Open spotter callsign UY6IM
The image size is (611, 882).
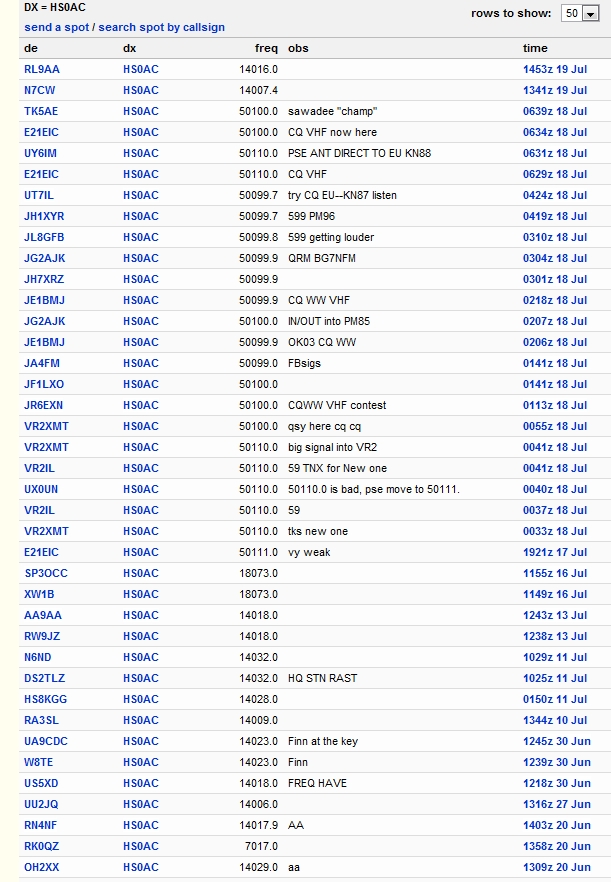click(x=41, y=153)
